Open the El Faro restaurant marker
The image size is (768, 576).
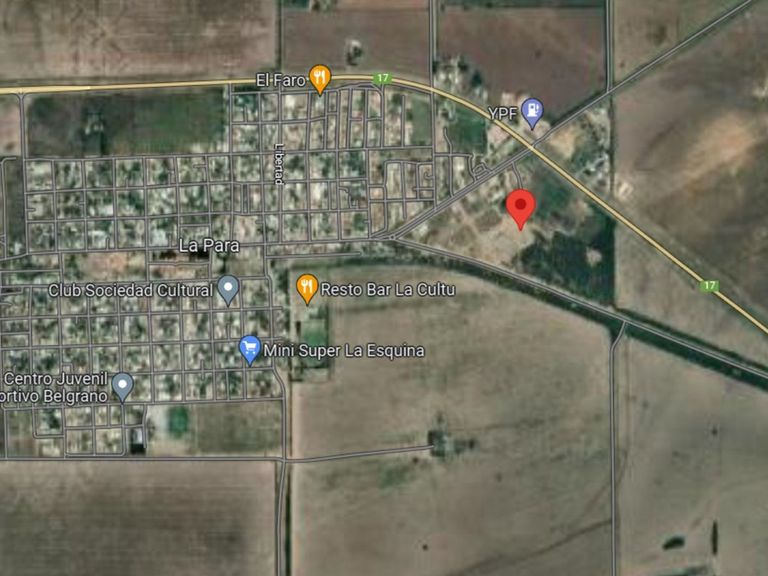tap(319, 78)
